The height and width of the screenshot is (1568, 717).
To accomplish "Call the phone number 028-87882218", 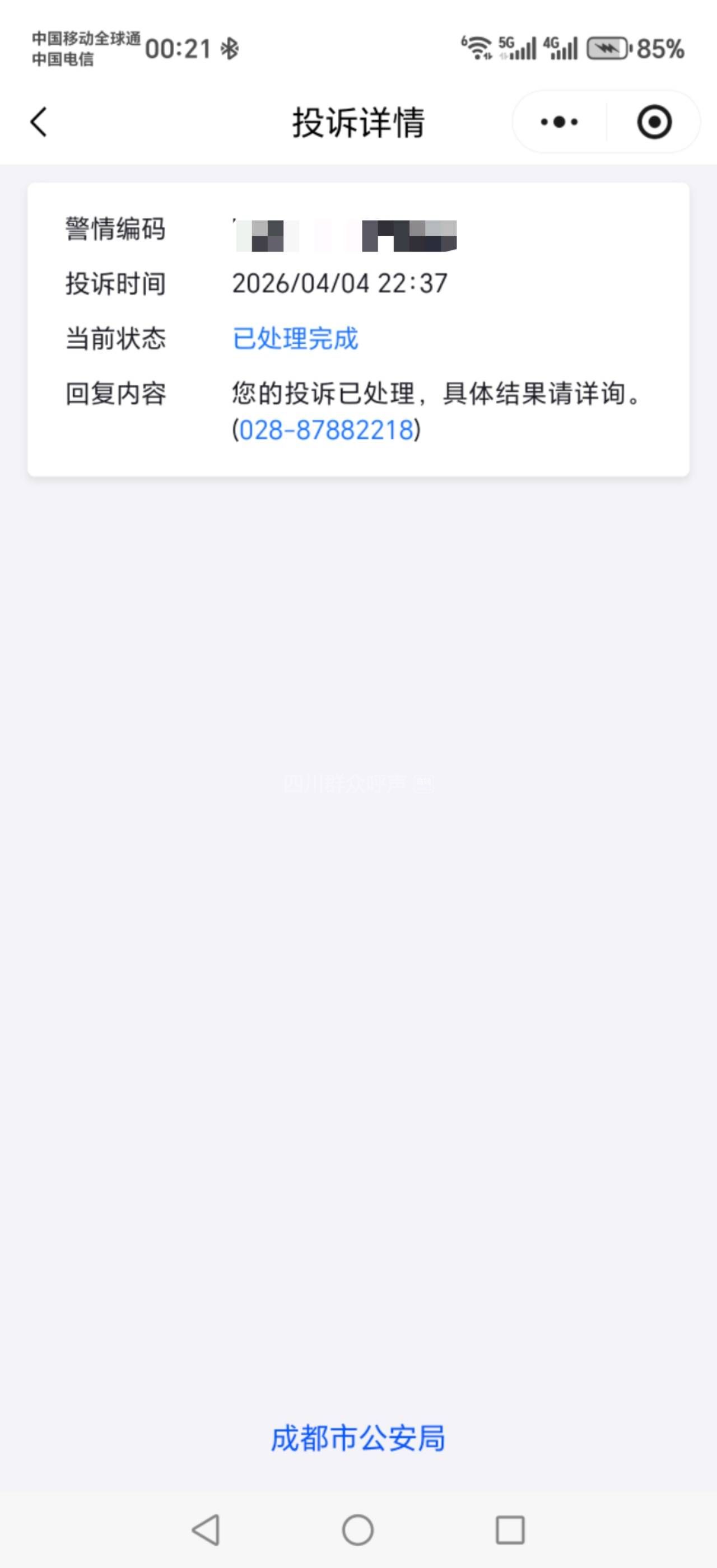I will coord(327,430).
